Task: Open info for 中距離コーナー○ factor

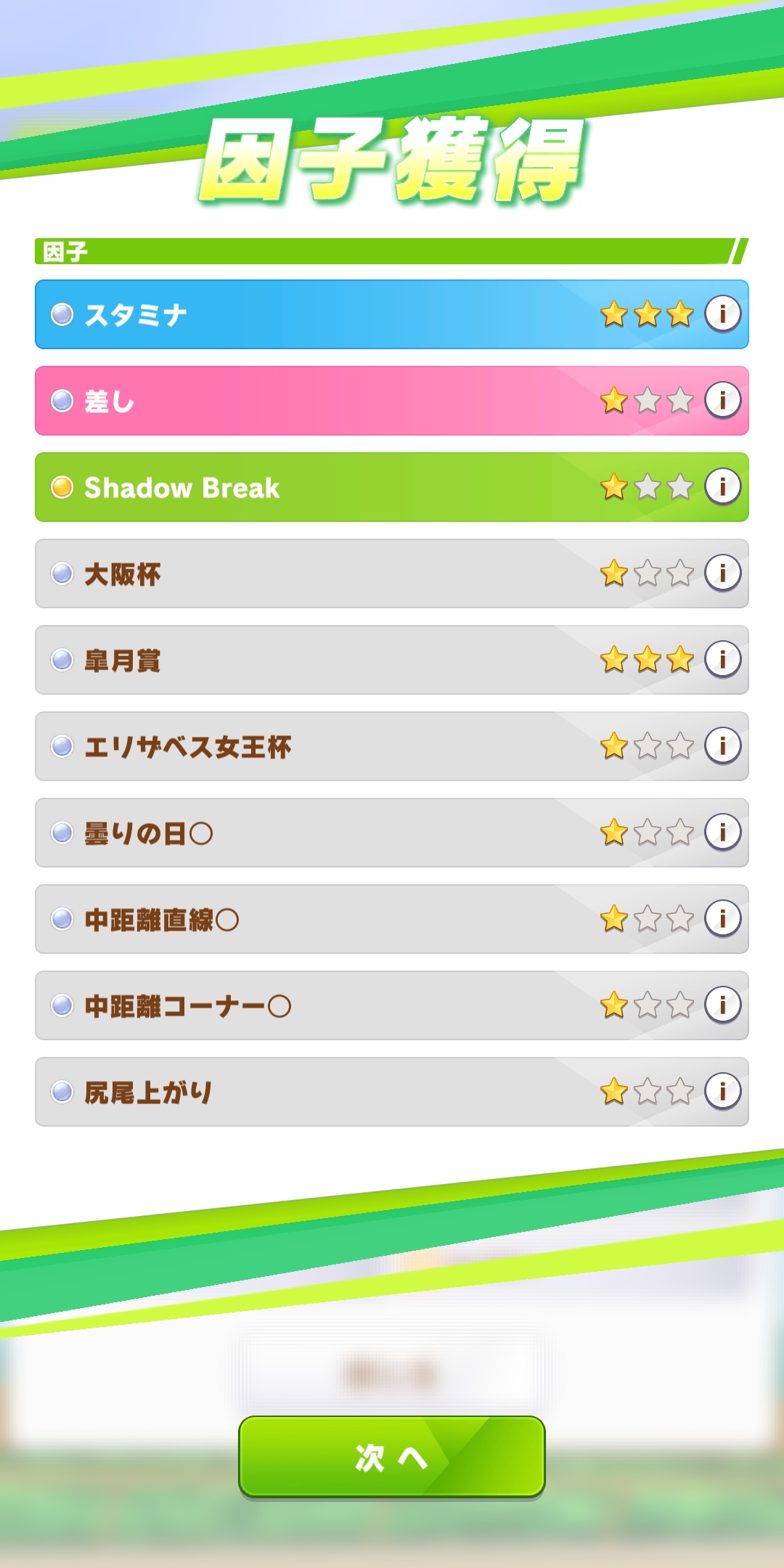Action: [x=722, y=1005]
